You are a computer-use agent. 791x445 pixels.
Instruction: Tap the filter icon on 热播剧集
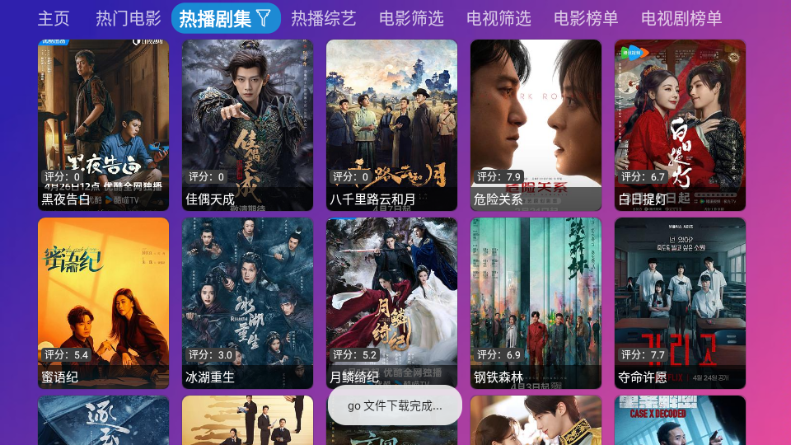[264, 17]
